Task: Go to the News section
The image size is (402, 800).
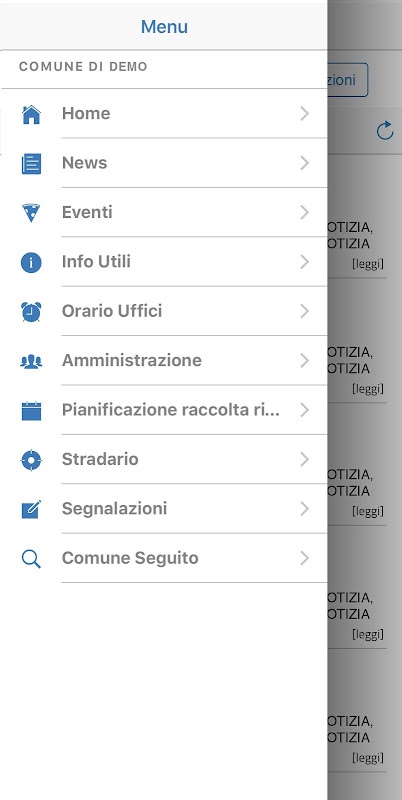Action: pyautogui.click(x=163, y=163)
